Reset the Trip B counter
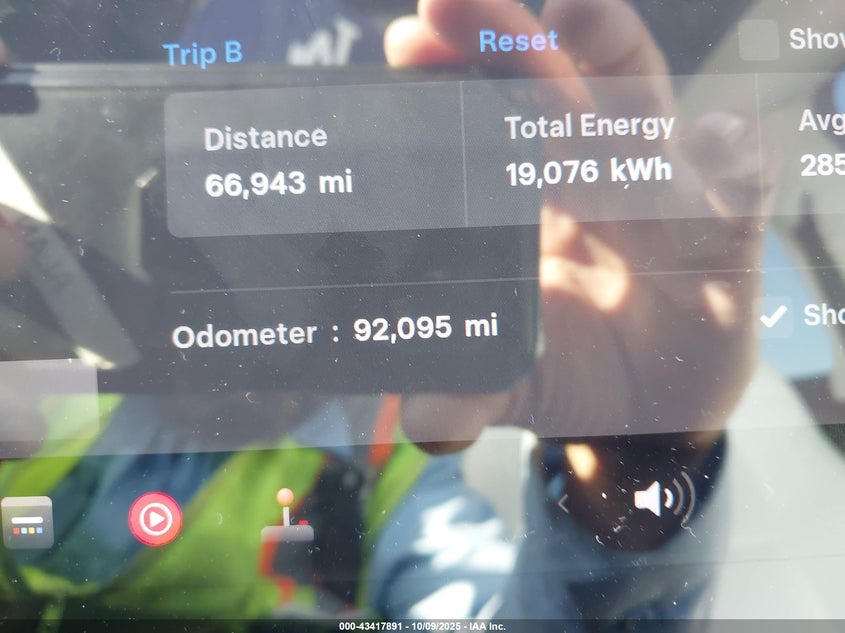This screenshot has height=633, width=845. (518, 41)
